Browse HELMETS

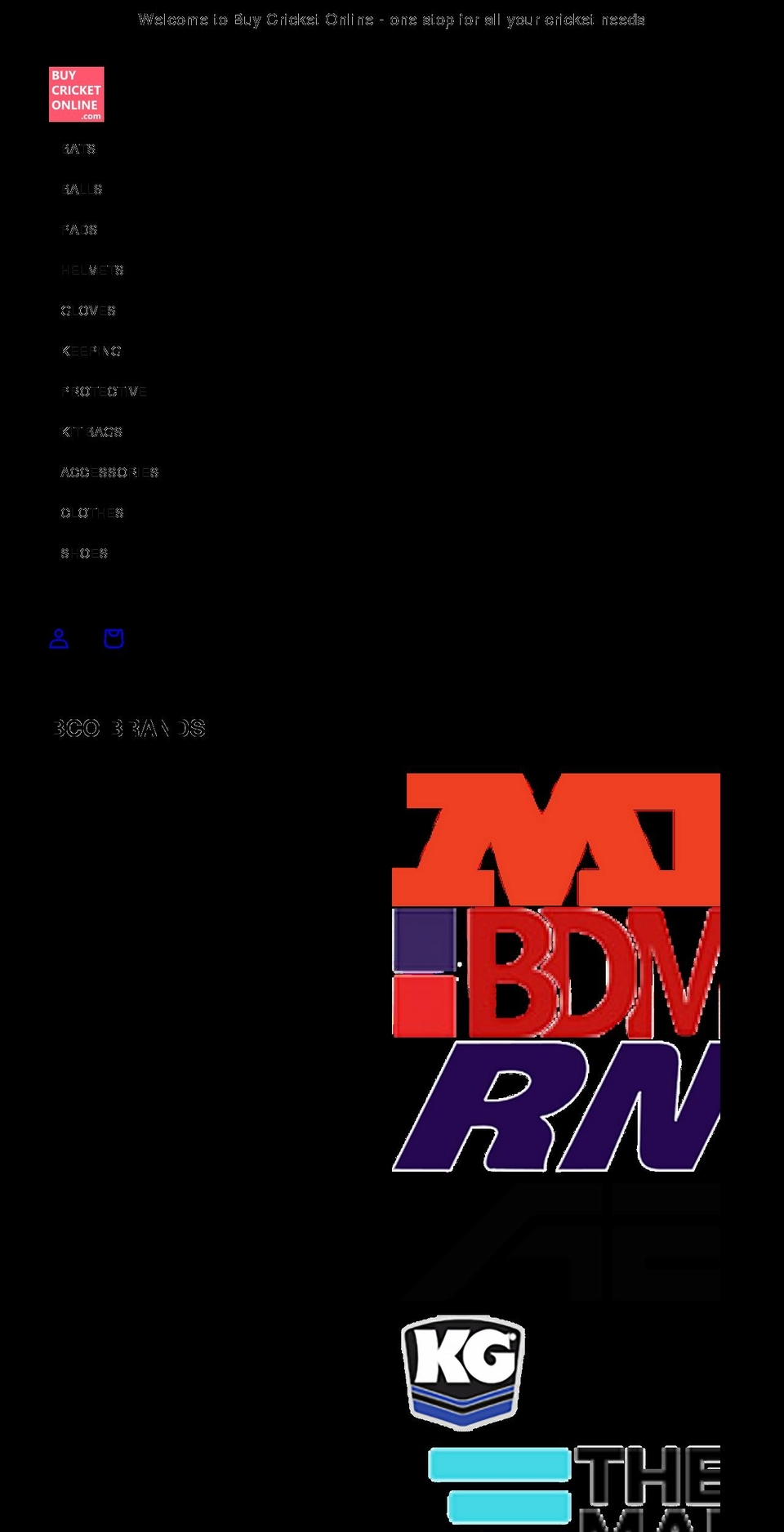pos(91,270)
